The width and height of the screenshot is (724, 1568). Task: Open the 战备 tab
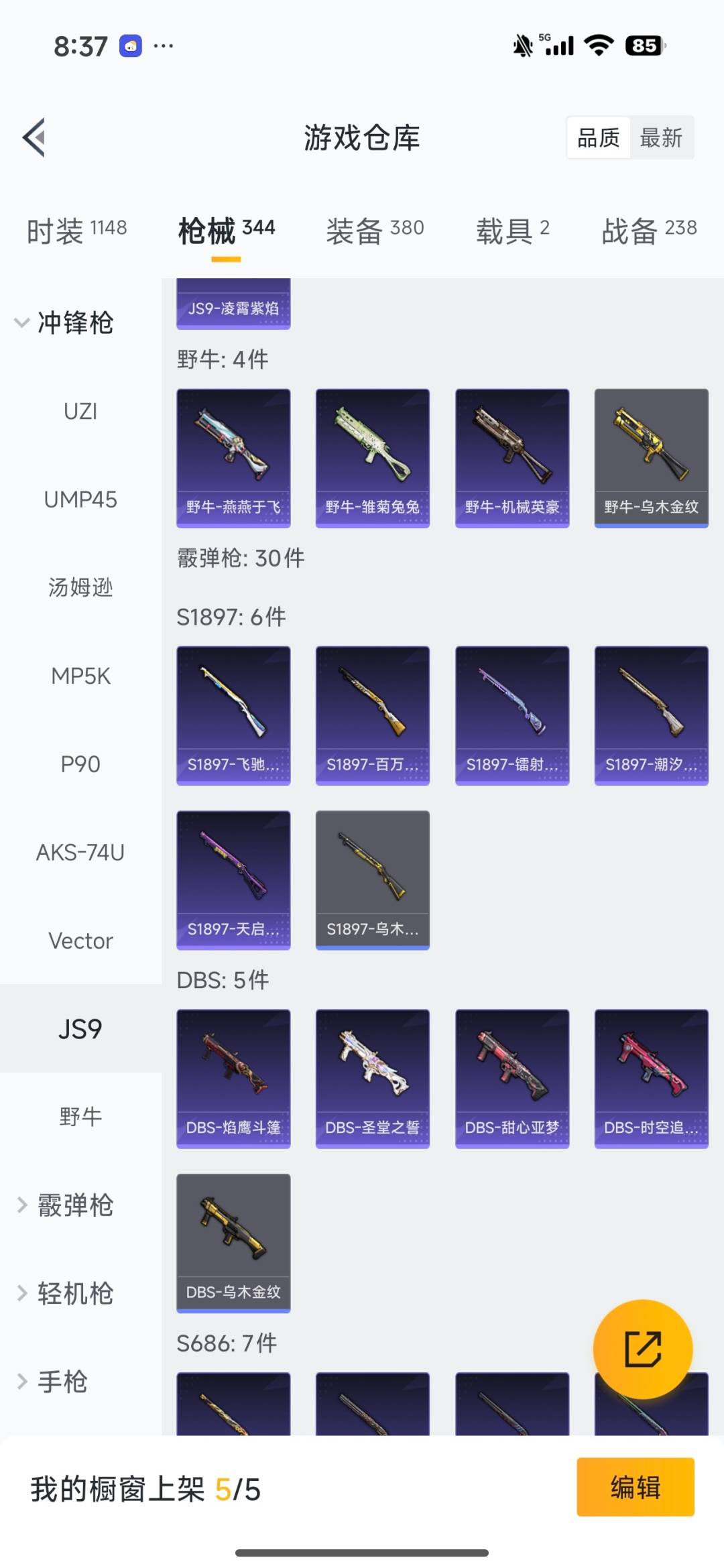(x=648, y=230)
